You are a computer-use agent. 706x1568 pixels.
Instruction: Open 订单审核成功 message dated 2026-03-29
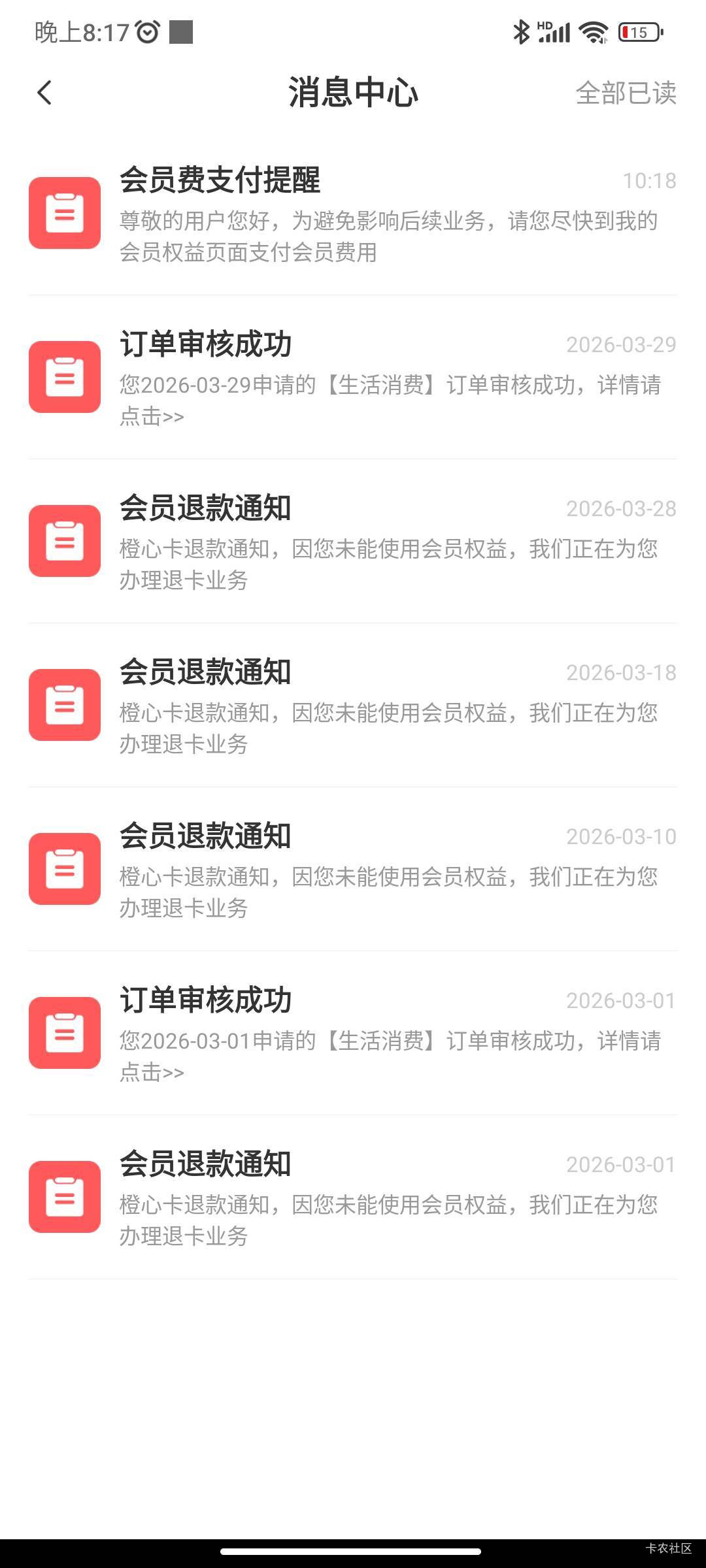pyautogui.click(x=353, y=378)
